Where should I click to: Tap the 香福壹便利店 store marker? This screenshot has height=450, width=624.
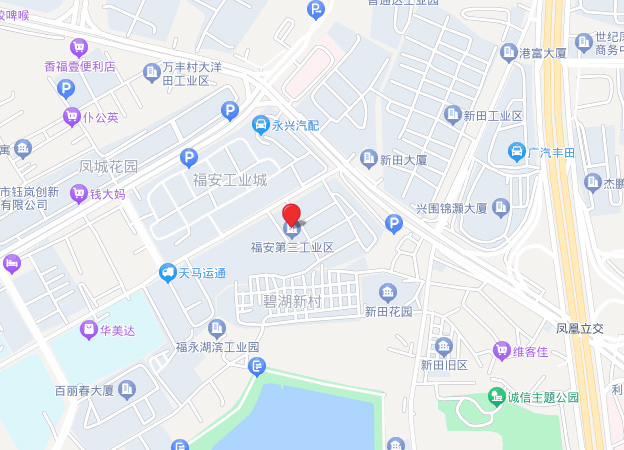(79, 47)
